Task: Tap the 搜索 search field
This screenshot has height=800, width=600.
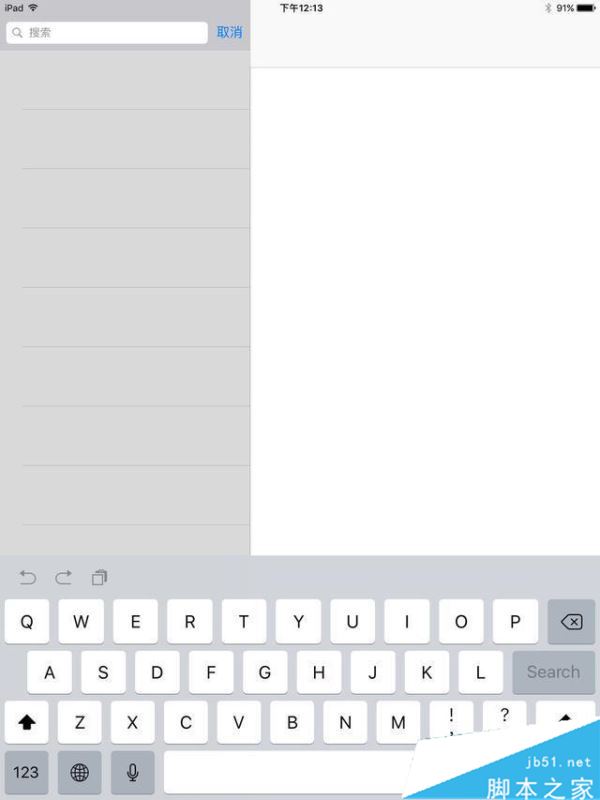Action: tap(107, 33)
